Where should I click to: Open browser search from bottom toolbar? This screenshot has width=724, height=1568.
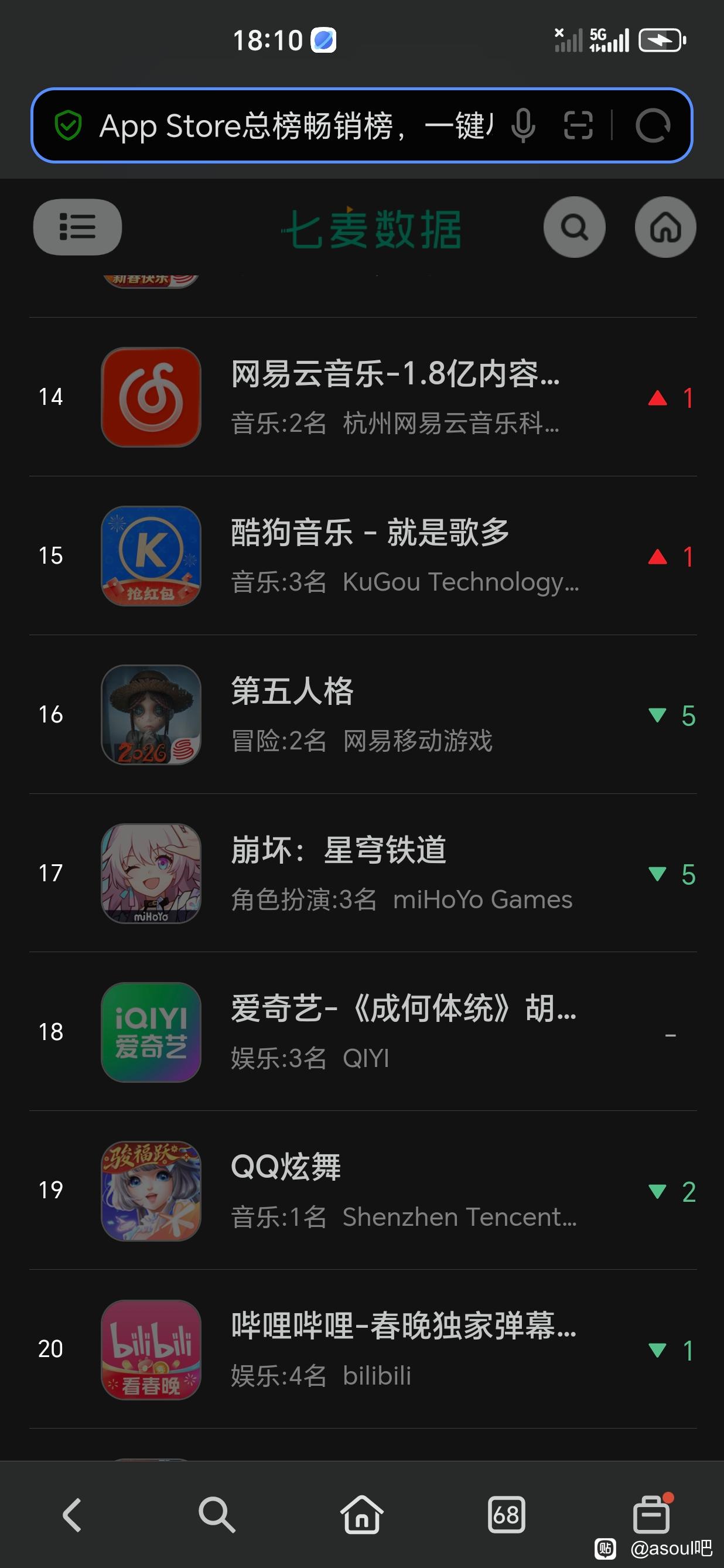[217, 1515]
